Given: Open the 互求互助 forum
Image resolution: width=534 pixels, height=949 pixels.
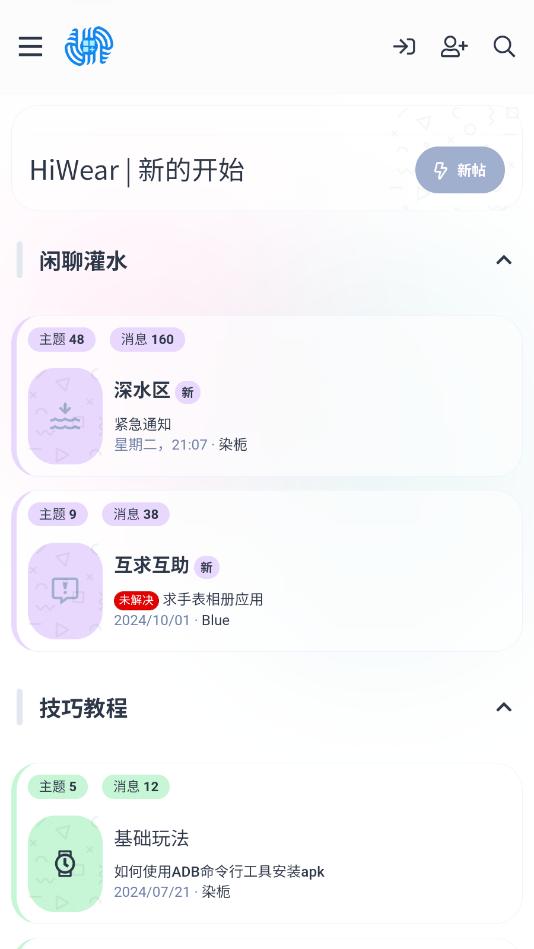Looking at the screenshot, I should point(151,565).
